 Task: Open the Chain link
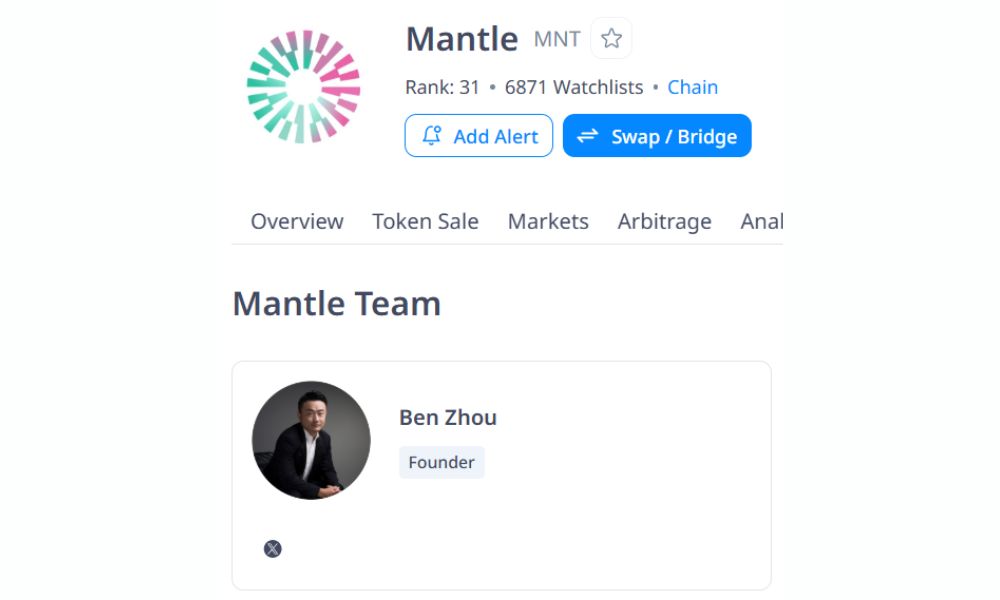coord(692,87)
